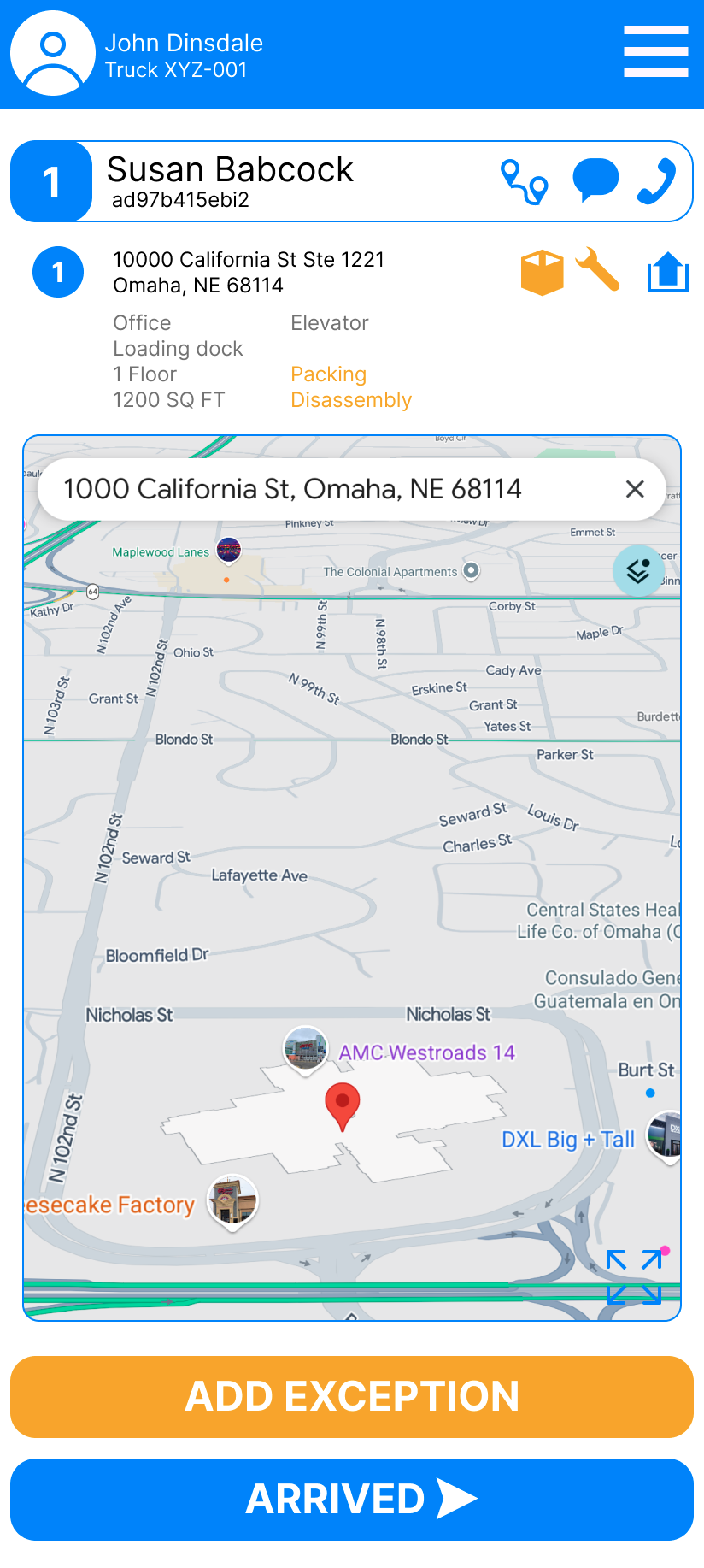Clear the map address search
The image size is (704, 1568).
635,489
